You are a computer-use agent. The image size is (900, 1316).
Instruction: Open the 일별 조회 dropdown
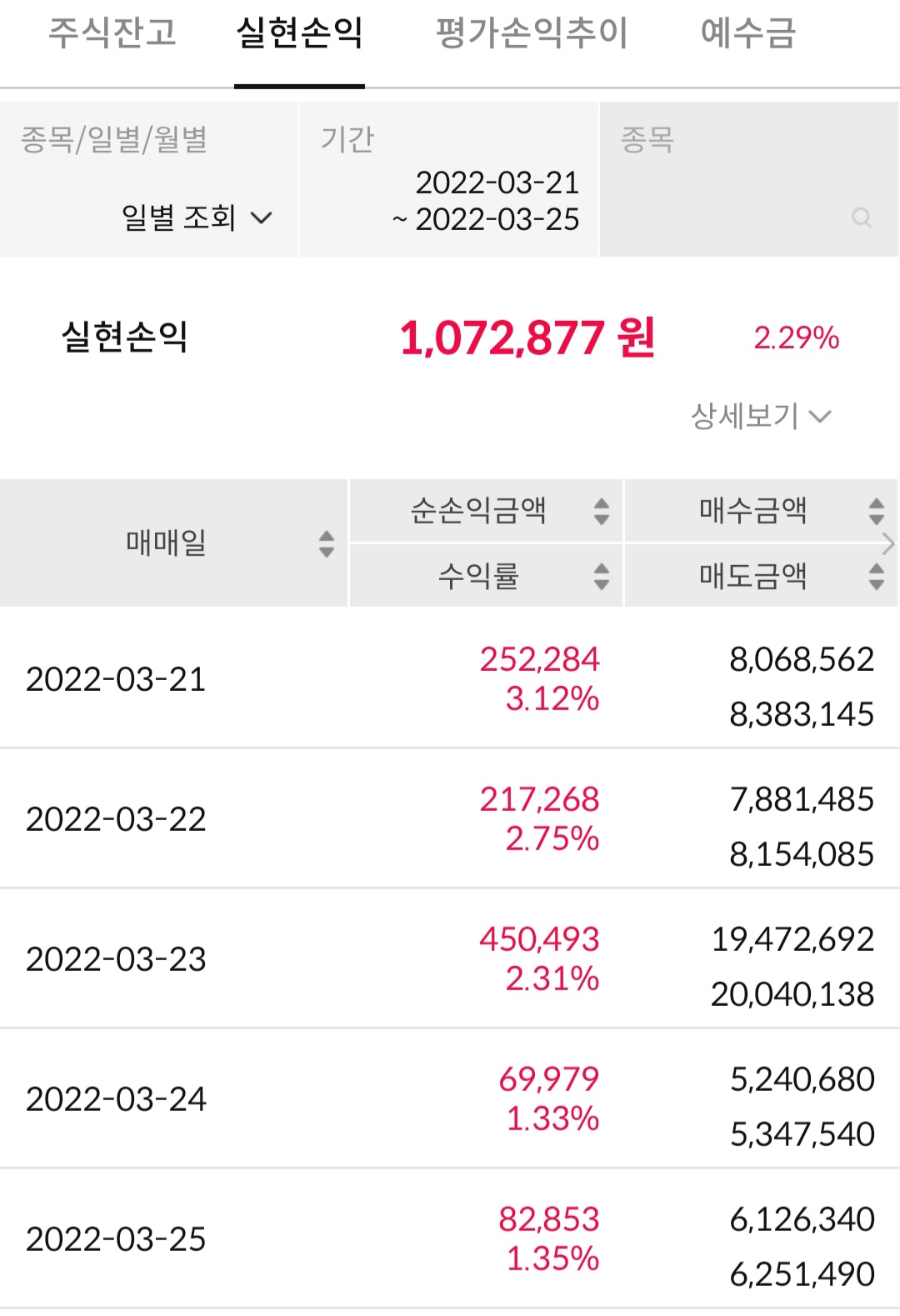tap(197, 218)
